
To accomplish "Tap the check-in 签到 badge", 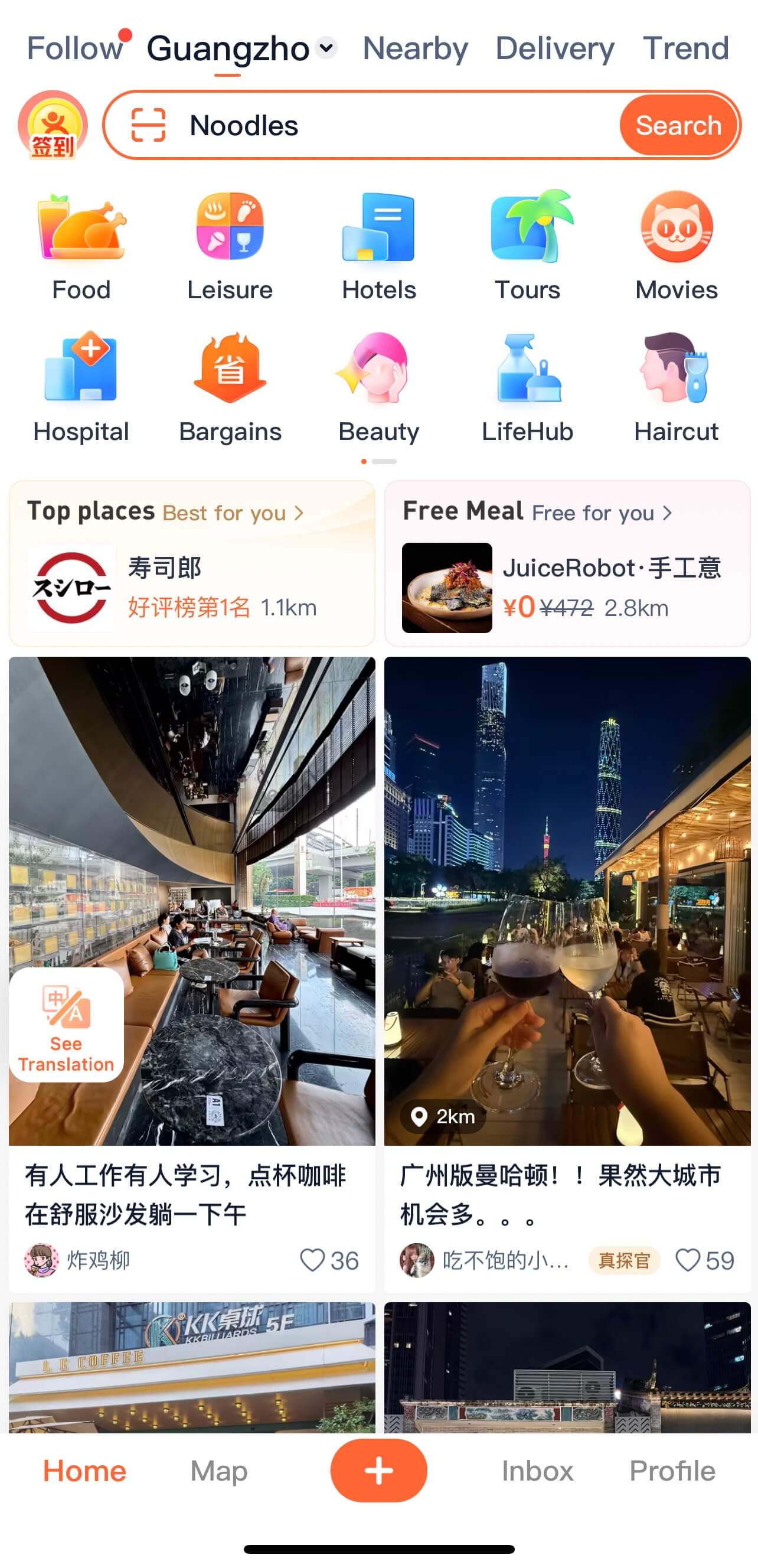I will point(52,126).
